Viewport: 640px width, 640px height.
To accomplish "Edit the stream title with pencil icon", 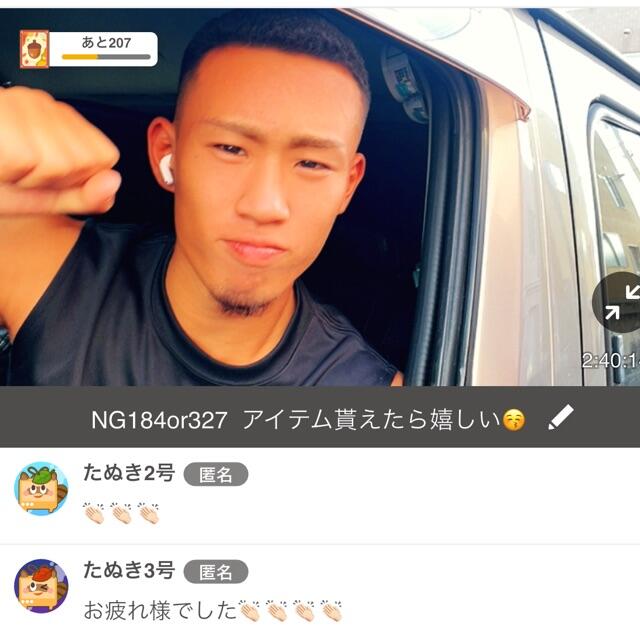I will click(560, 418).
